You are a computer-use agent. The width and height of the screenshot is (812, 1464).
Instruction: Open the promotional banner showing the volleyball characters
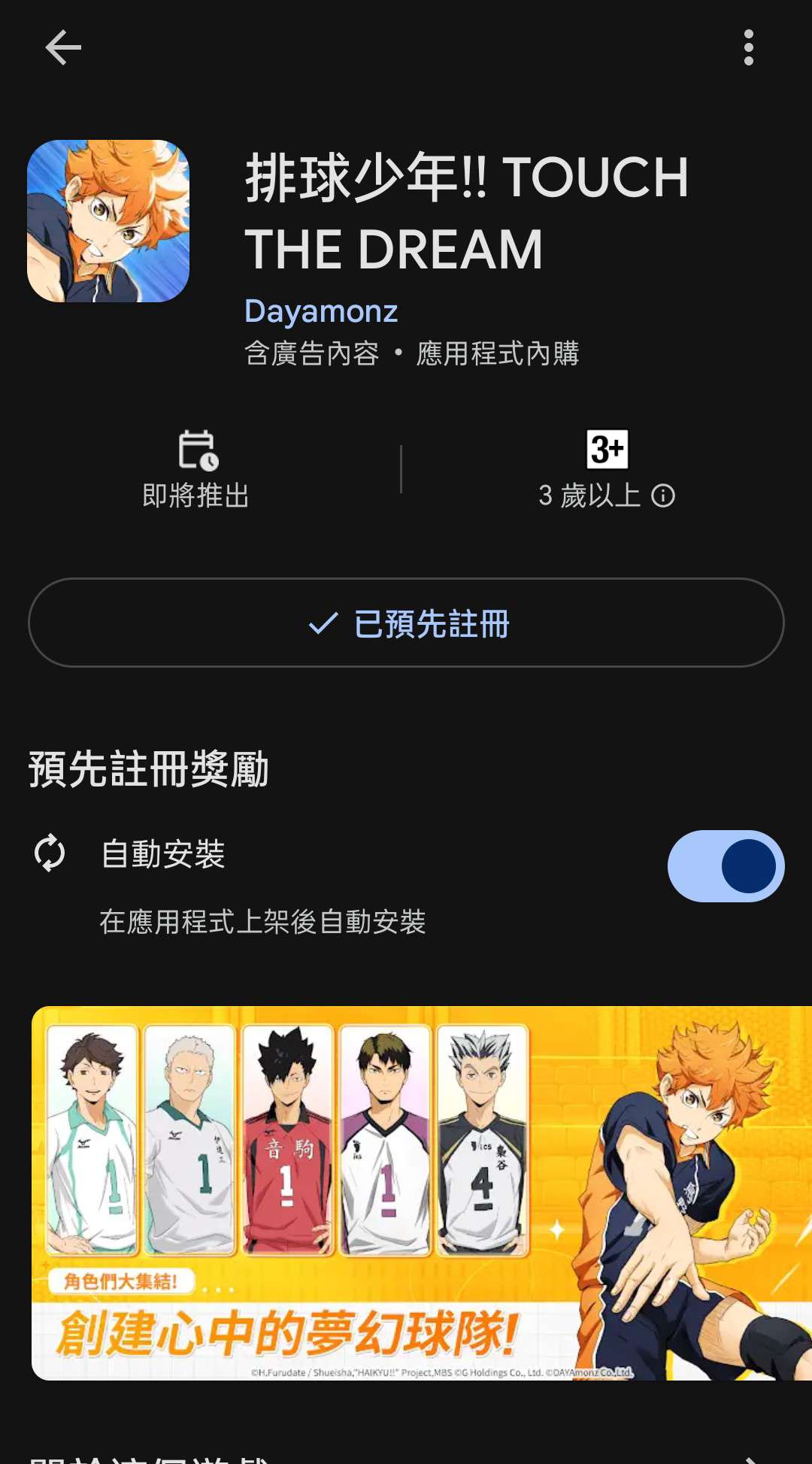tap(421, 1193)
